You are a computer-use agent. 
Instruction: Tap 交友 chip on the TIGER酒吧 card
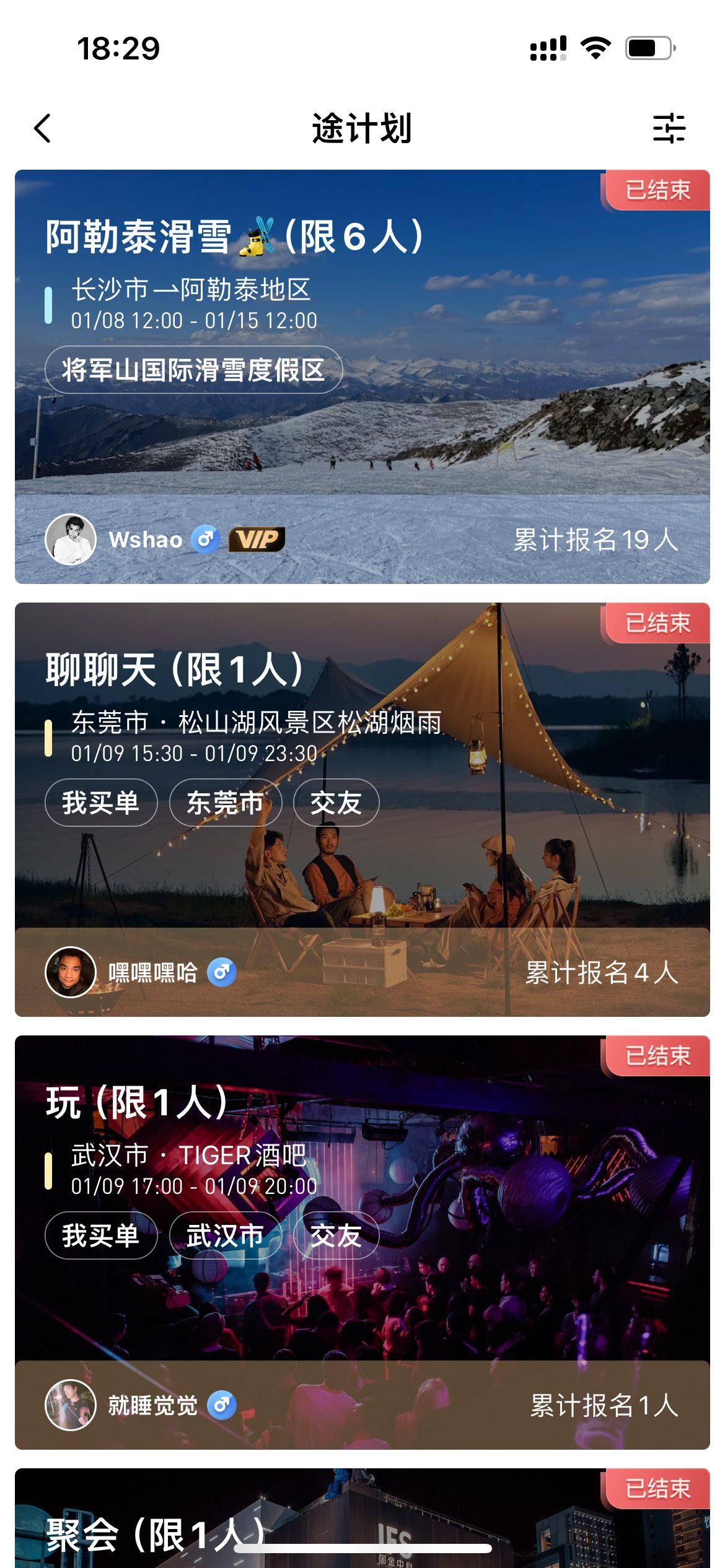point(335,1236)
